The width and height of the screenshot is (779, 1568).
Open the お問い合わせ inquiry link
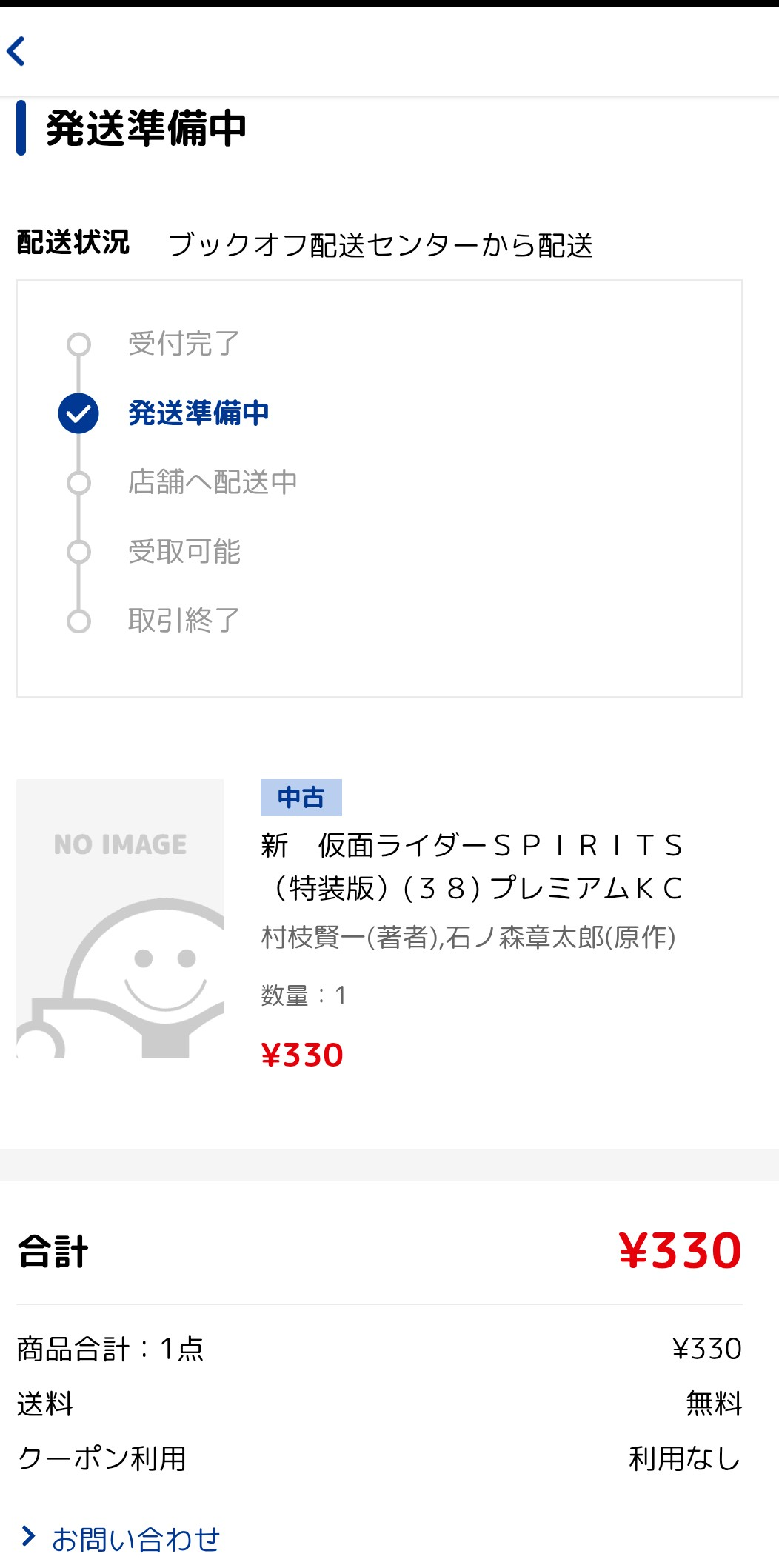point(135,1539)
